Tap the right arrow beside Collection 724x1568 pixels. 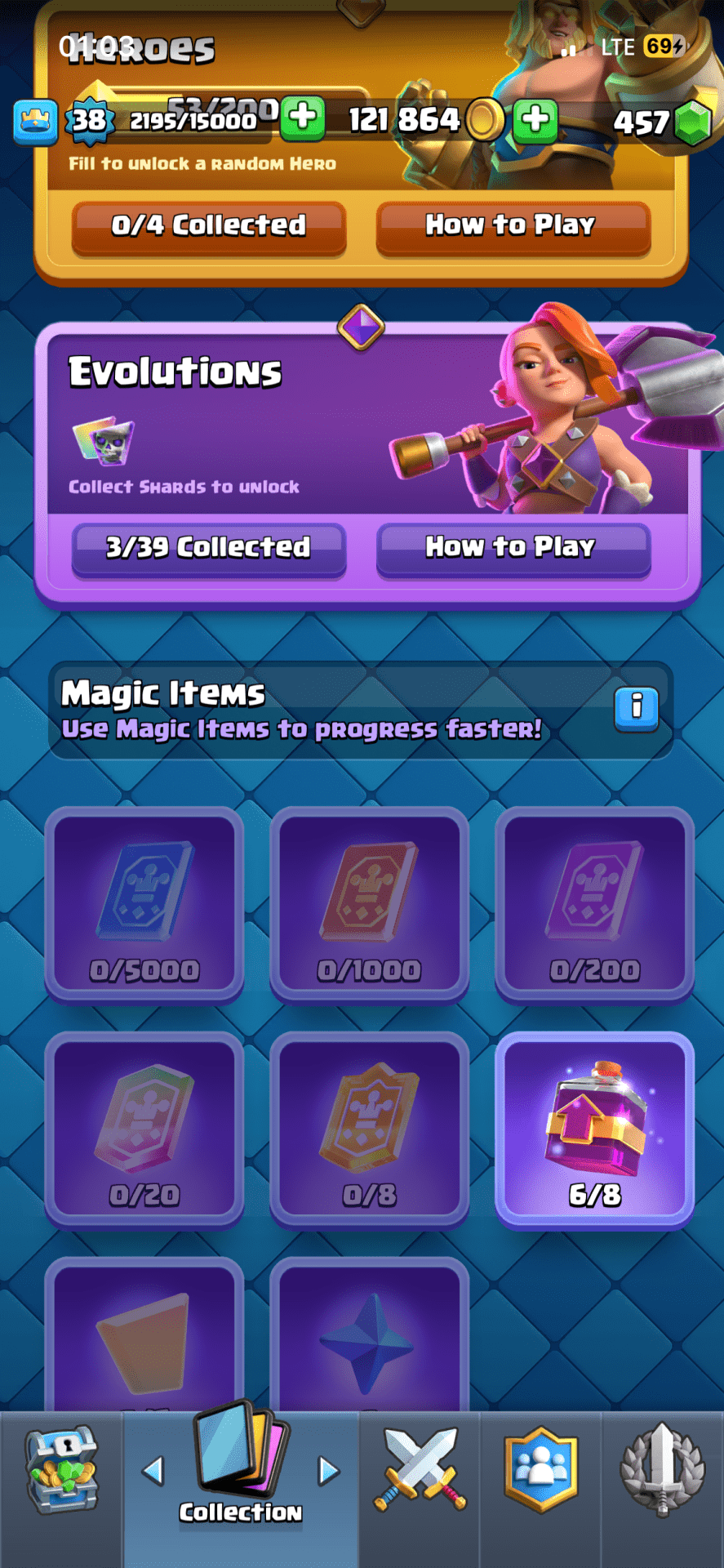pos(328,1471)
